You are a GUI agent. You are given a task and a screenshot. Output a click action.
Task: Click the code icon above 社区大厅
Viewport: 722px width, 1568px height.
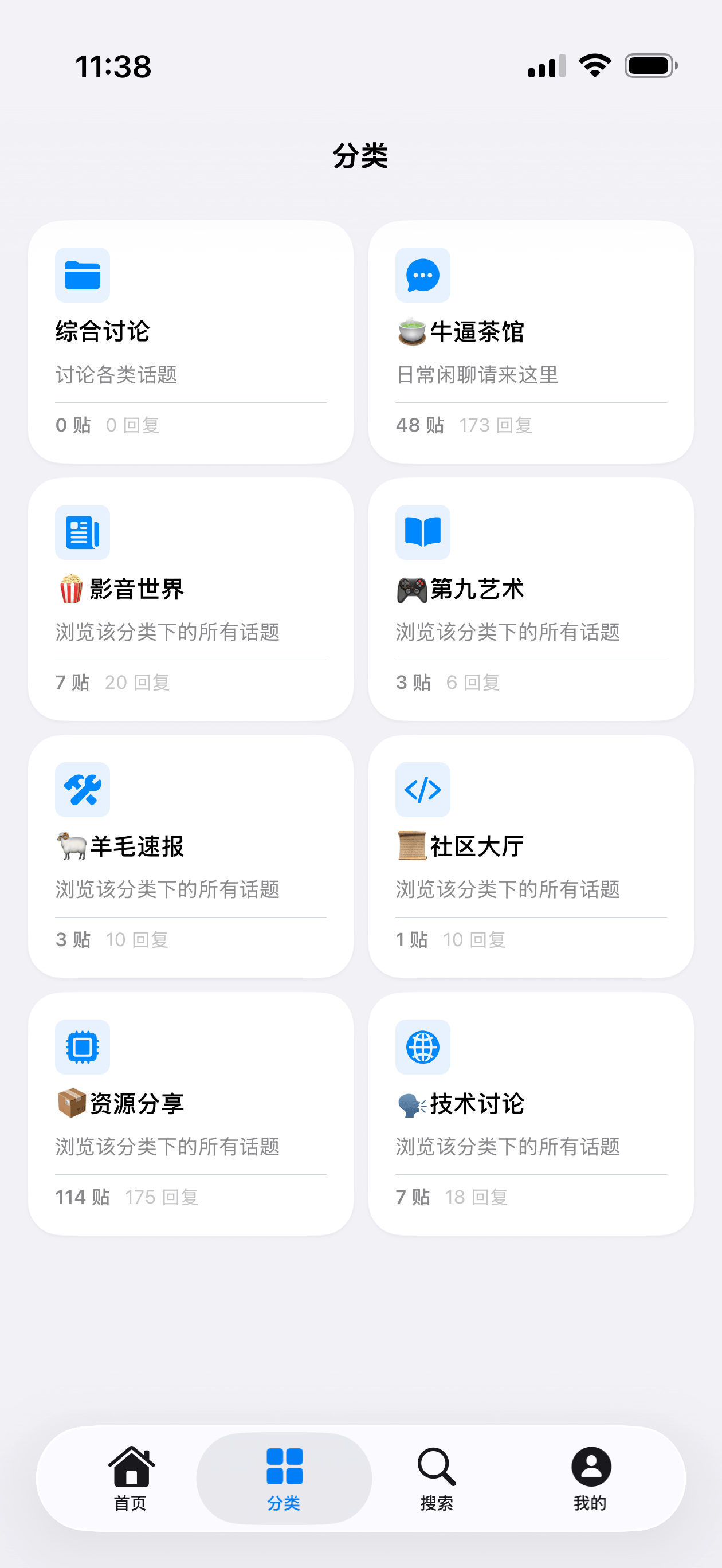pyautogui.click(x=422, y=790)
